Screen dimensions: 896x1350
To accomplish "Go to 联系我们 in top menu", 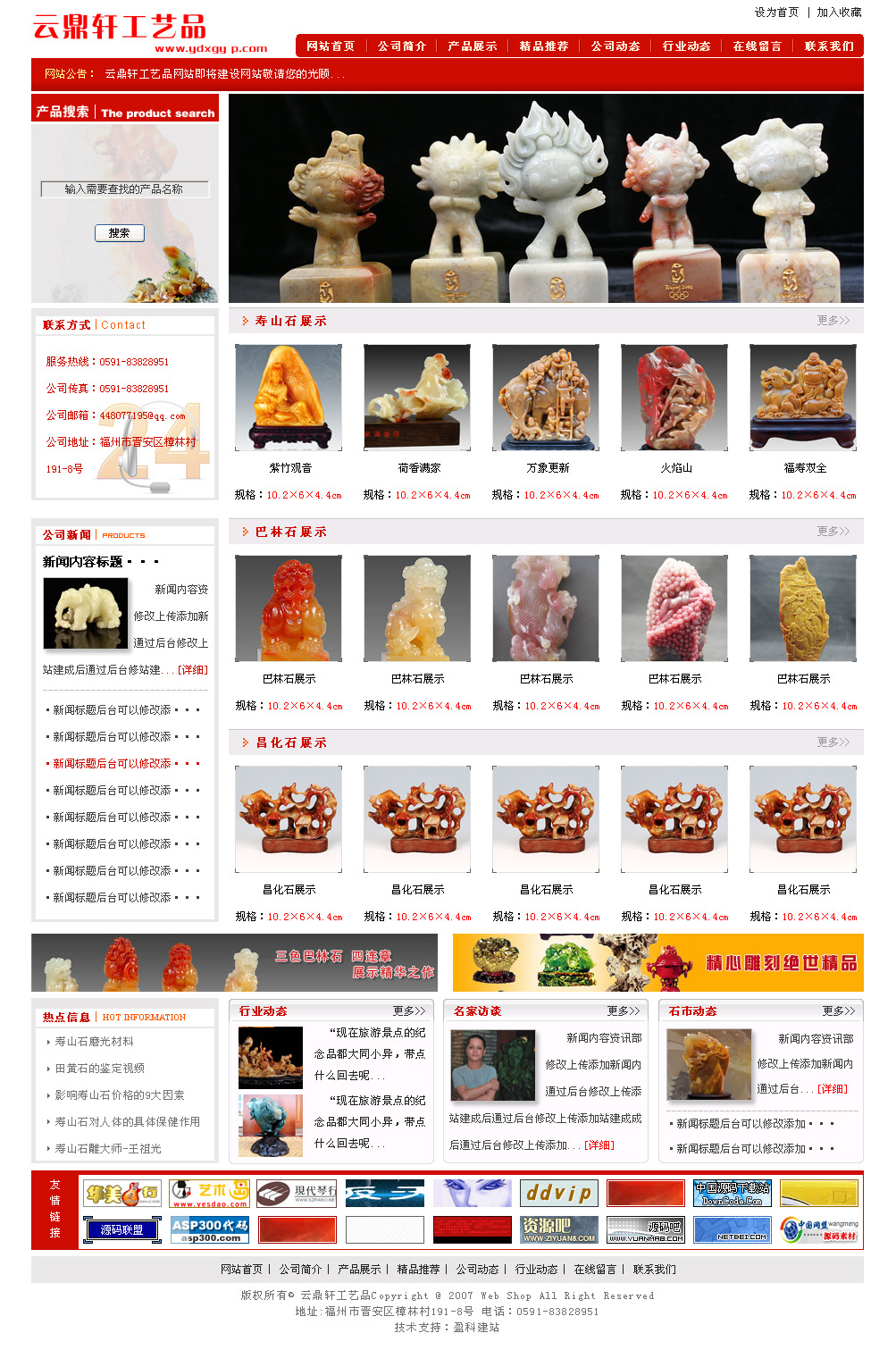I will click(x=828, y=46).
